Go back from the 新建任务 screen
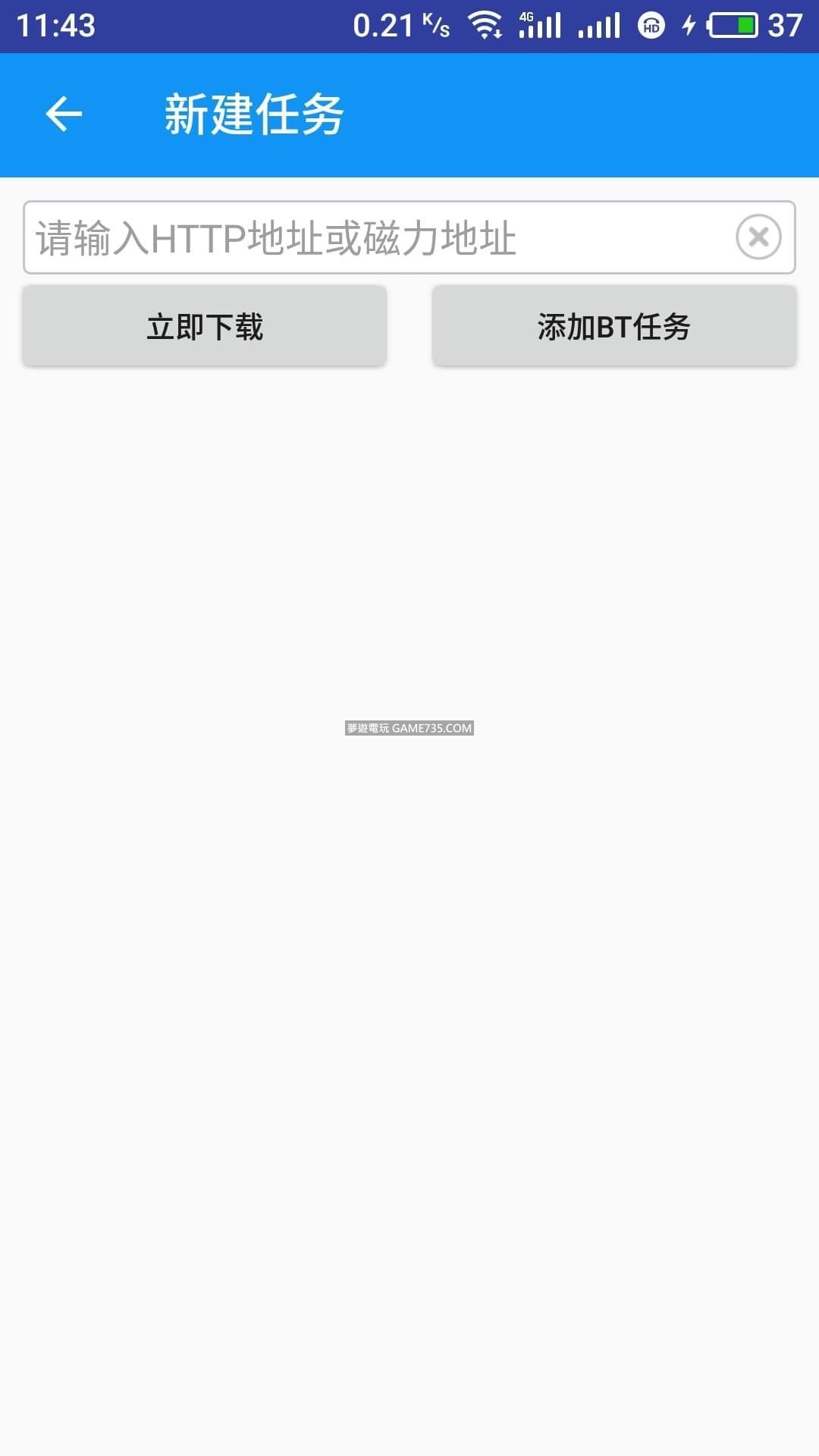Image resolution: width=819 pixels, height=1456 pixels. point(64,115)
